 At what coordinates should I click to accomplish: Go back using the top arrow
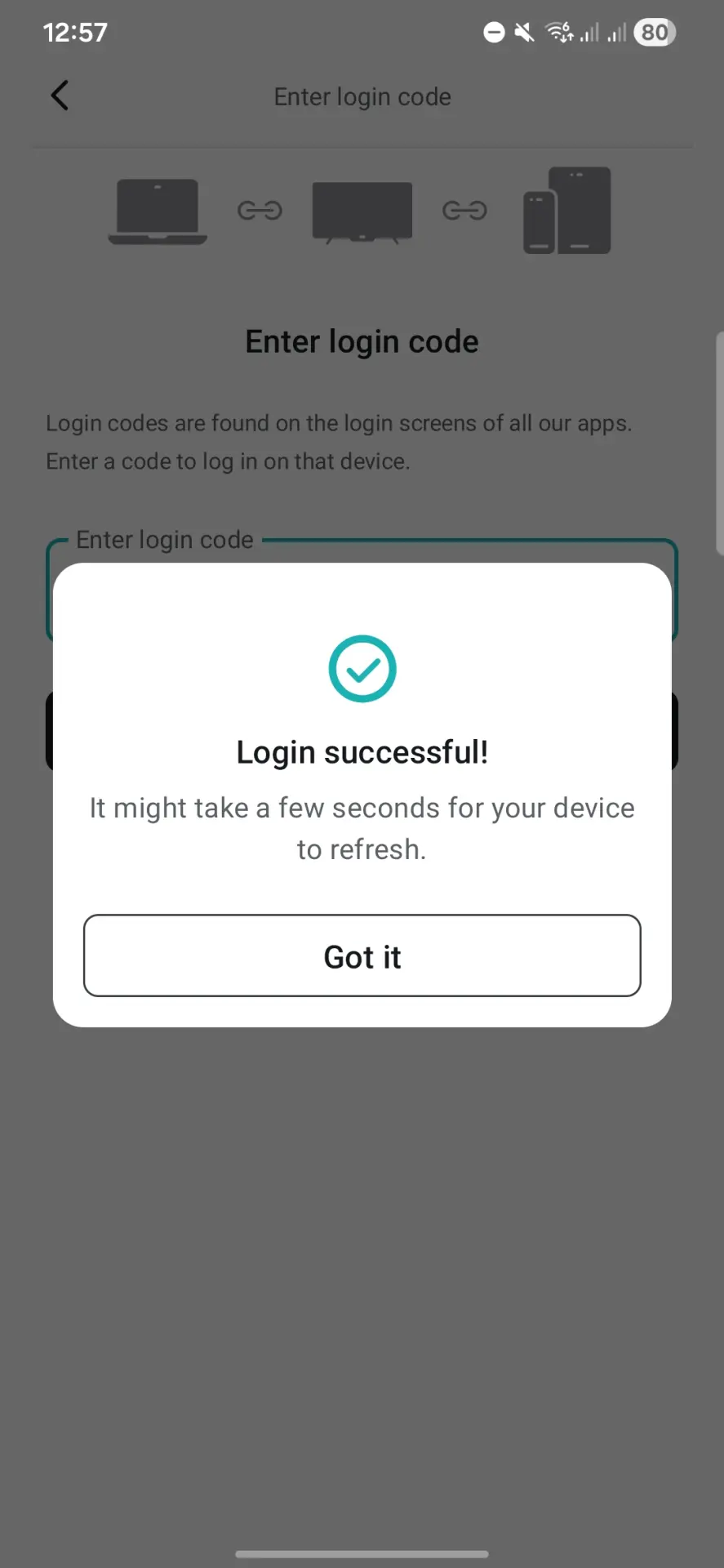click(x=60, y=96)
